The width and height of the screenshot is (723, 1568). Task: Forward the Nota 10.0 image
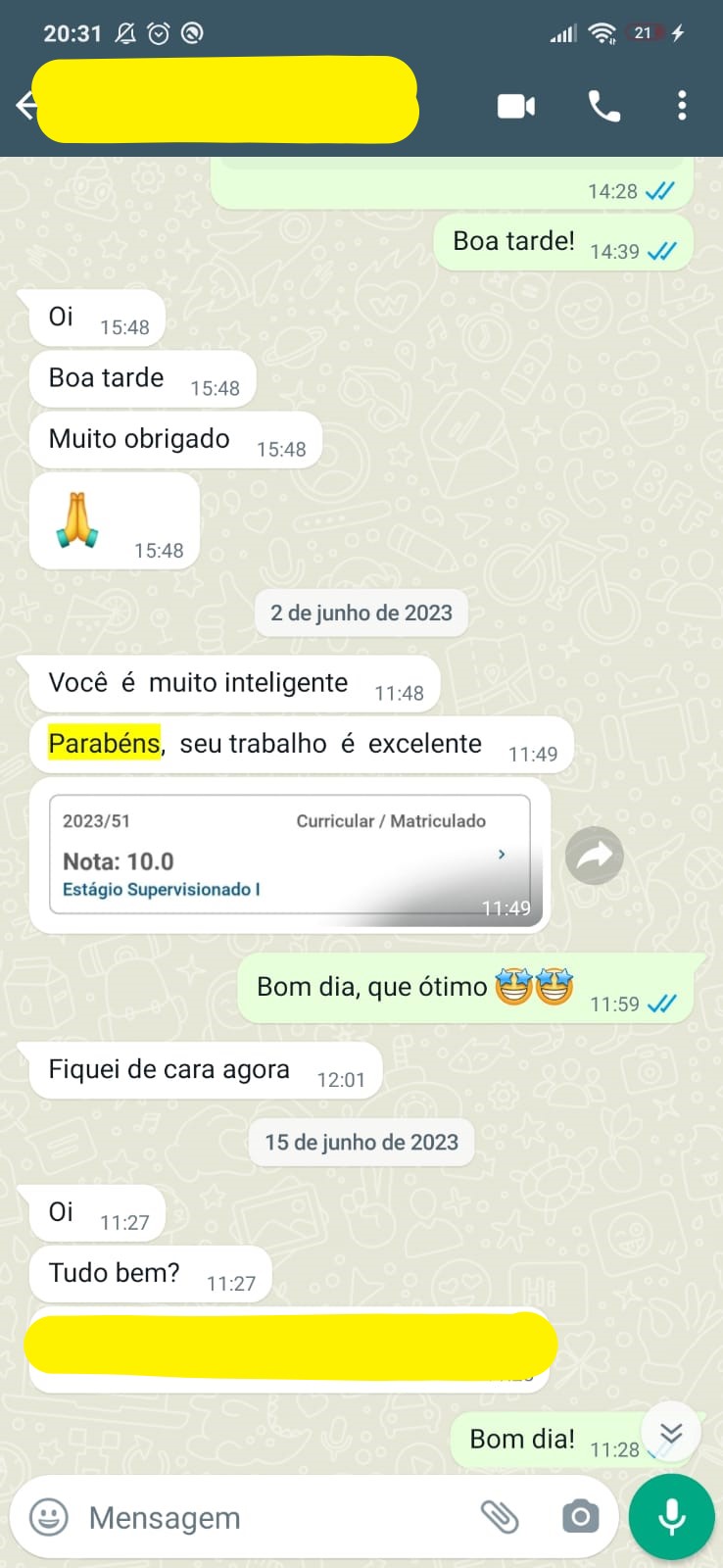(594, 857)
